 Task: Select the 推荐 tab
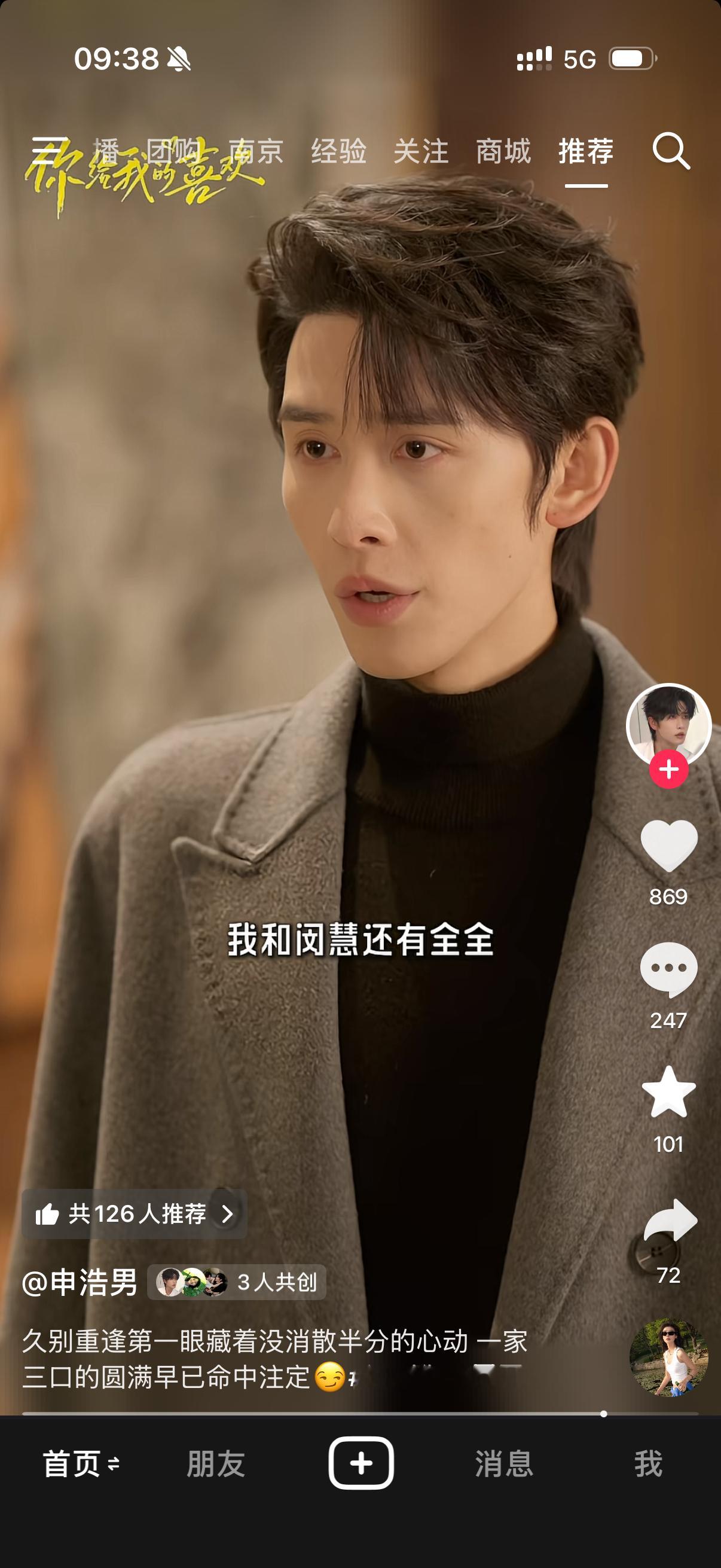[586, 151]
